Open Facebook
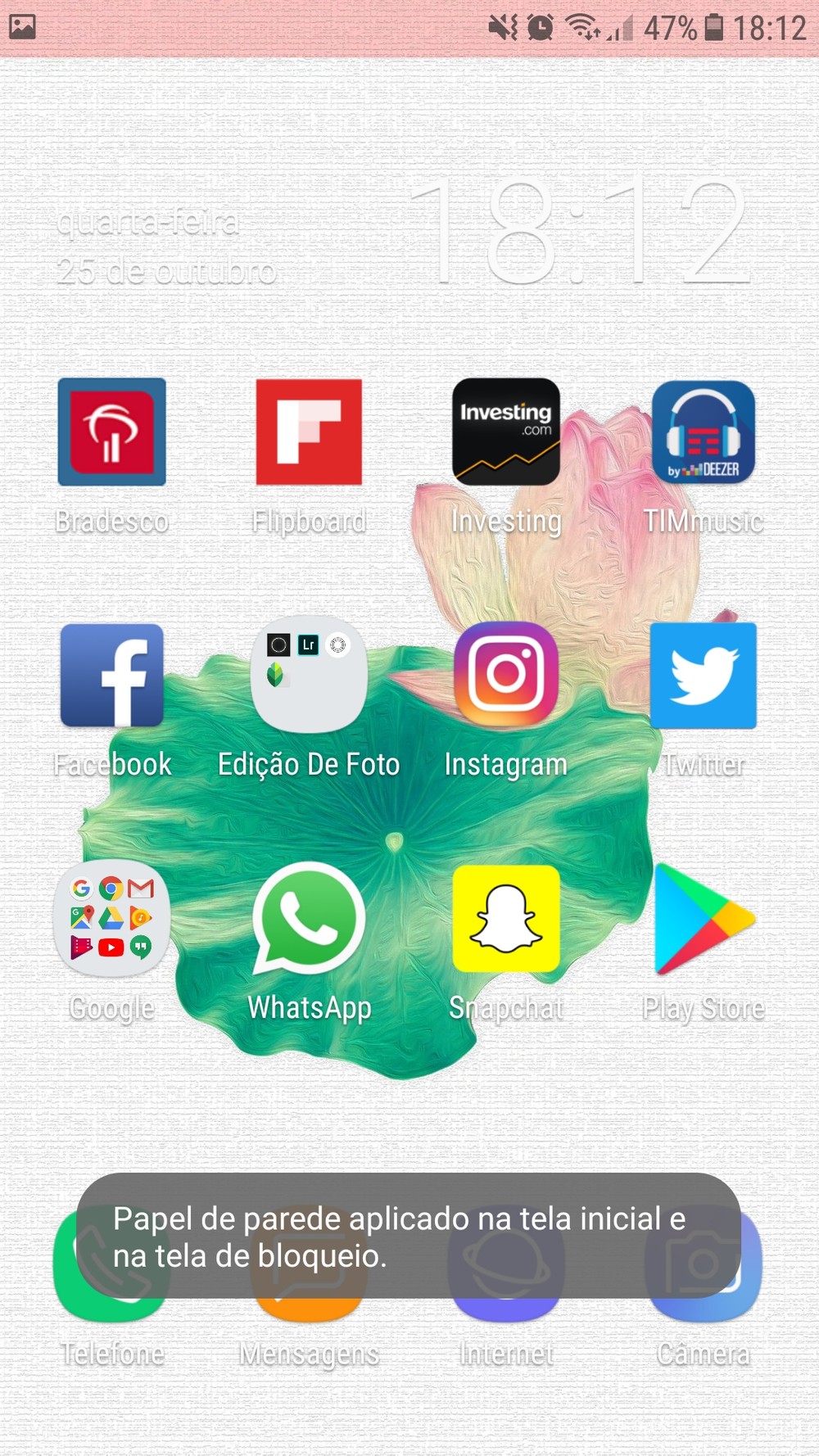Image resolution: width=819 pixels, height=1456 pixels. click(112, 676)
